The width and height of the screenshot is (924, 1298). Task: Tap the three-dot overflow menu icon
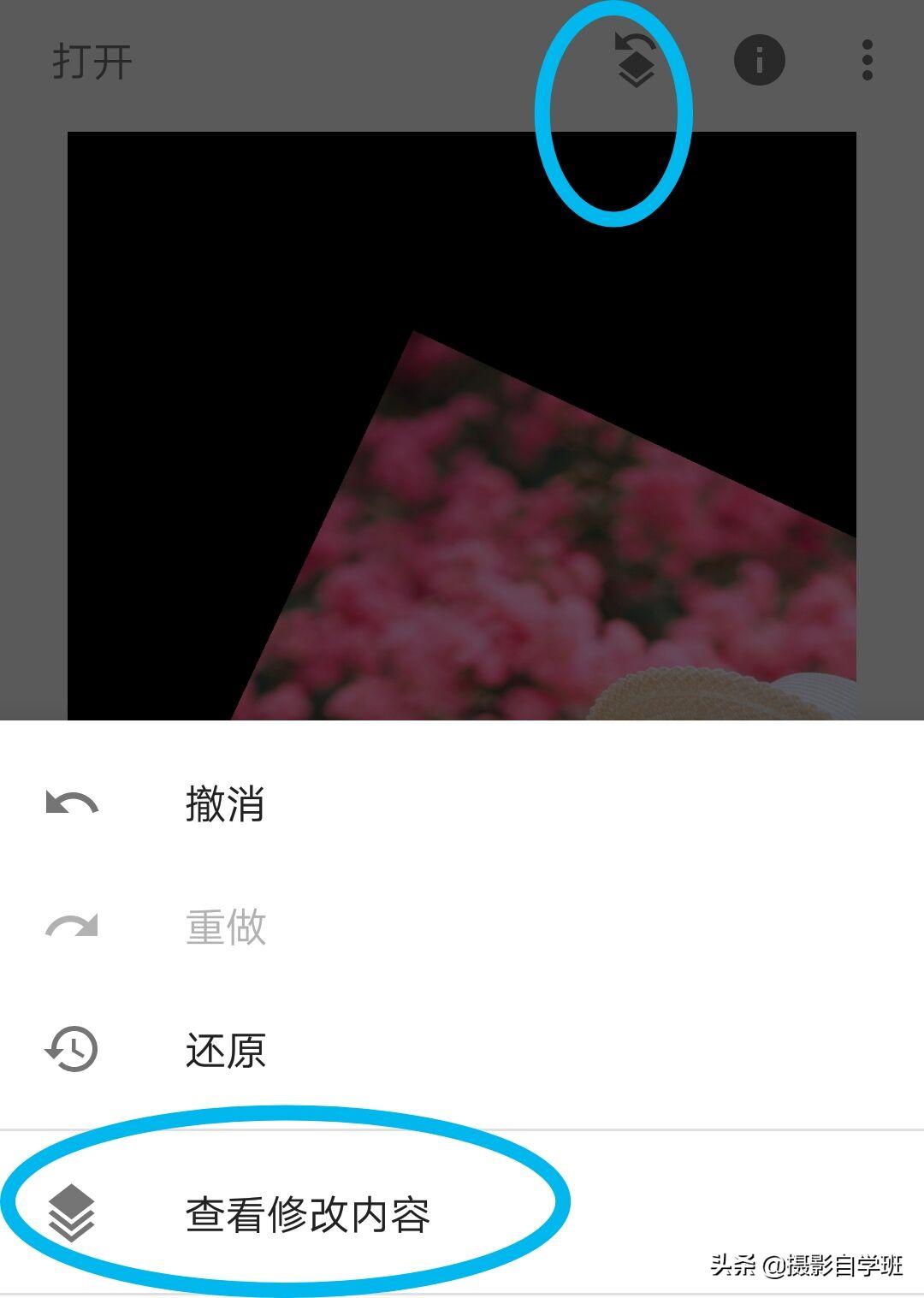click(x=868, y=60)
